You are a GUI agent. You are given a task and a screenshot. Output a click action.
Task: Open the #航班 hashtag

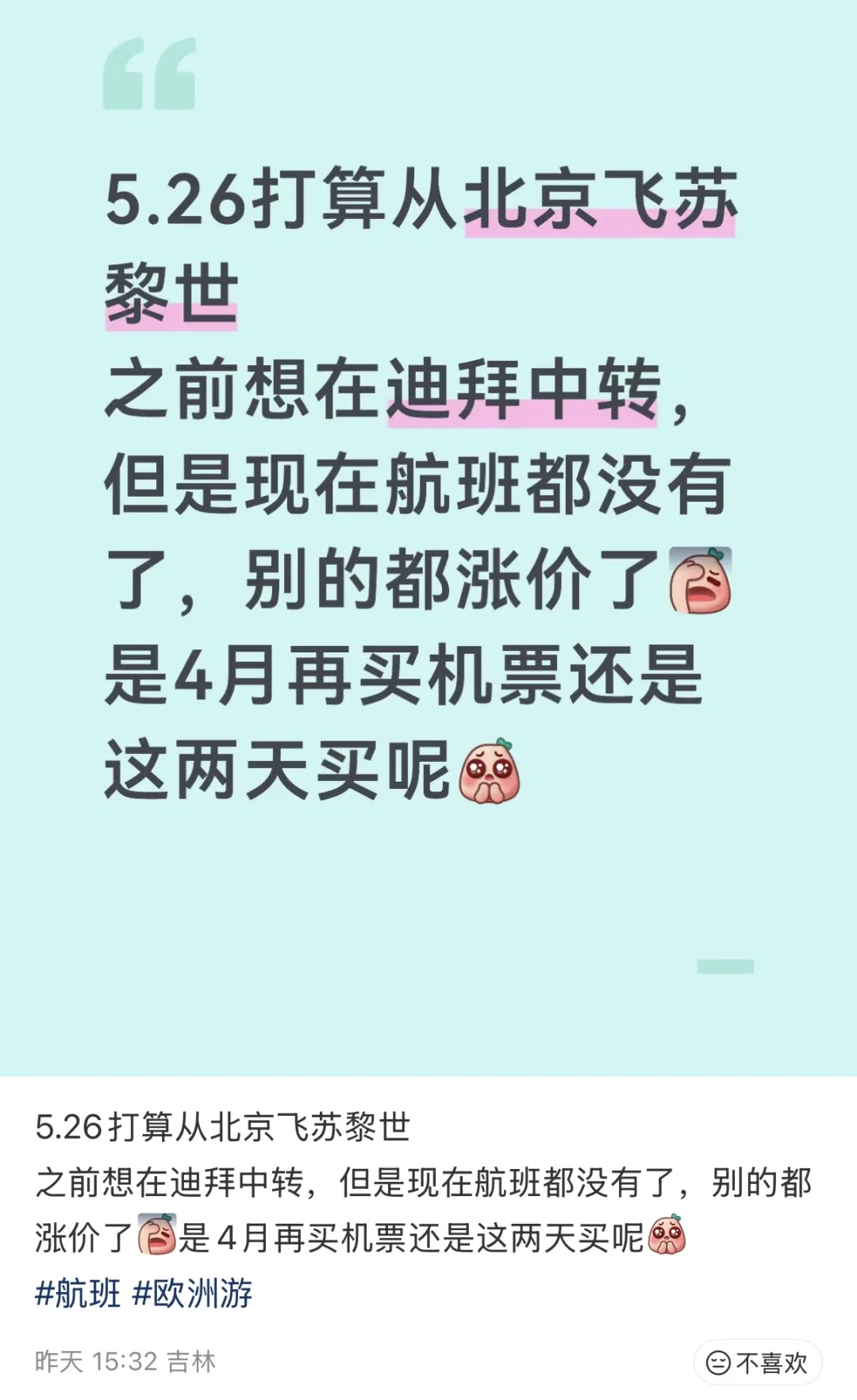78,1294
